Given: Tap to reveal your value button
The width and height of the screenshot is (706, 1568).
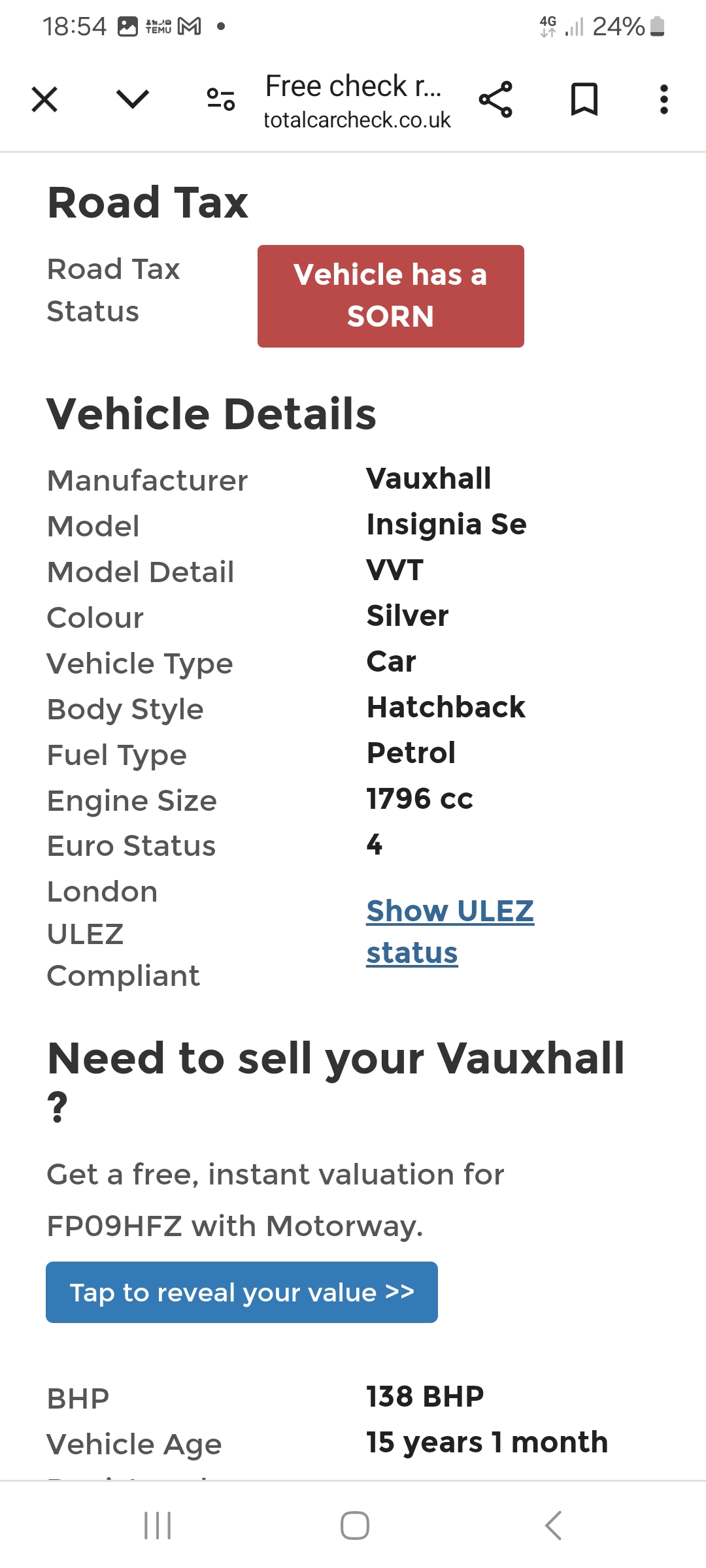Looking at the screenshot, I should point(242,1292).
